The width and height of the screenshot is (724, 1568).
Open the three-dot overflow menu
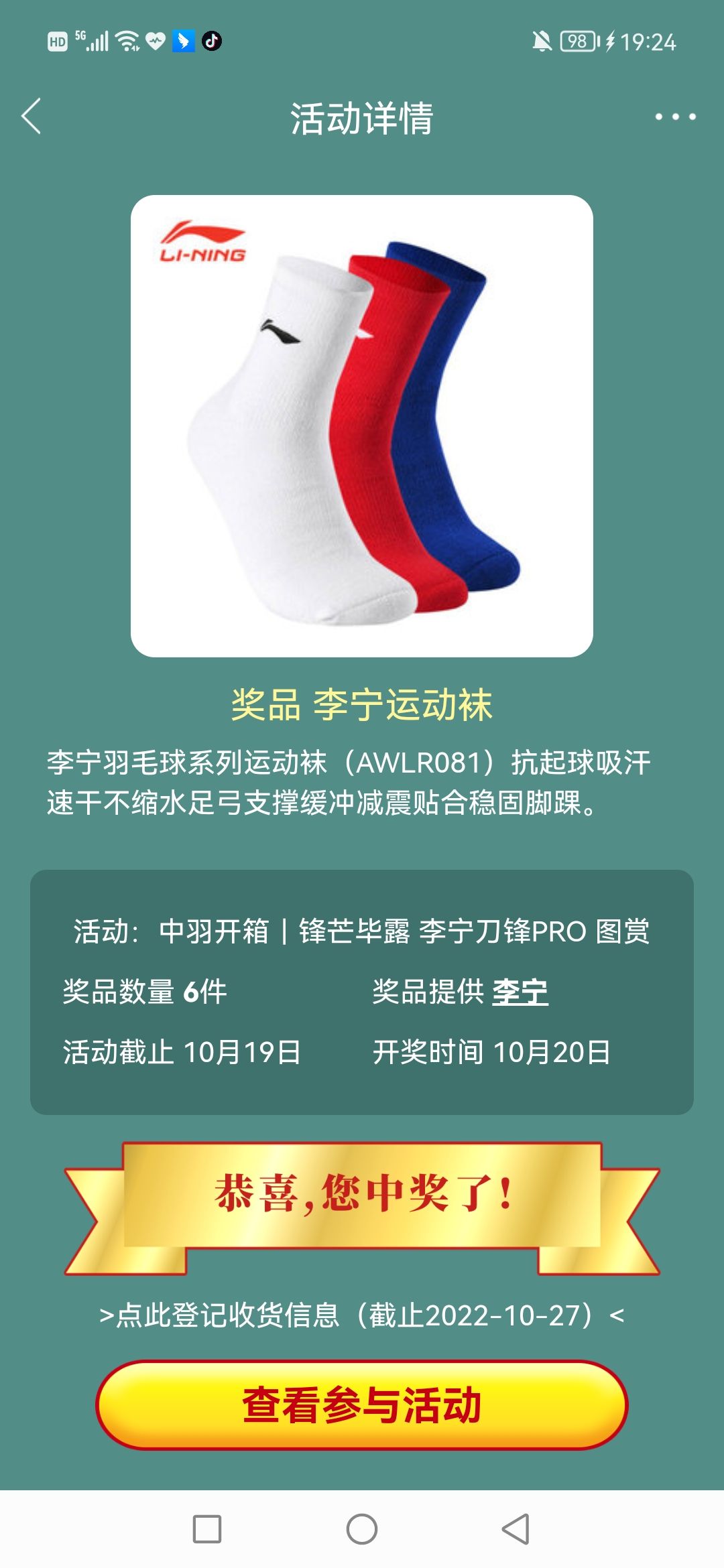pos(675,117)
